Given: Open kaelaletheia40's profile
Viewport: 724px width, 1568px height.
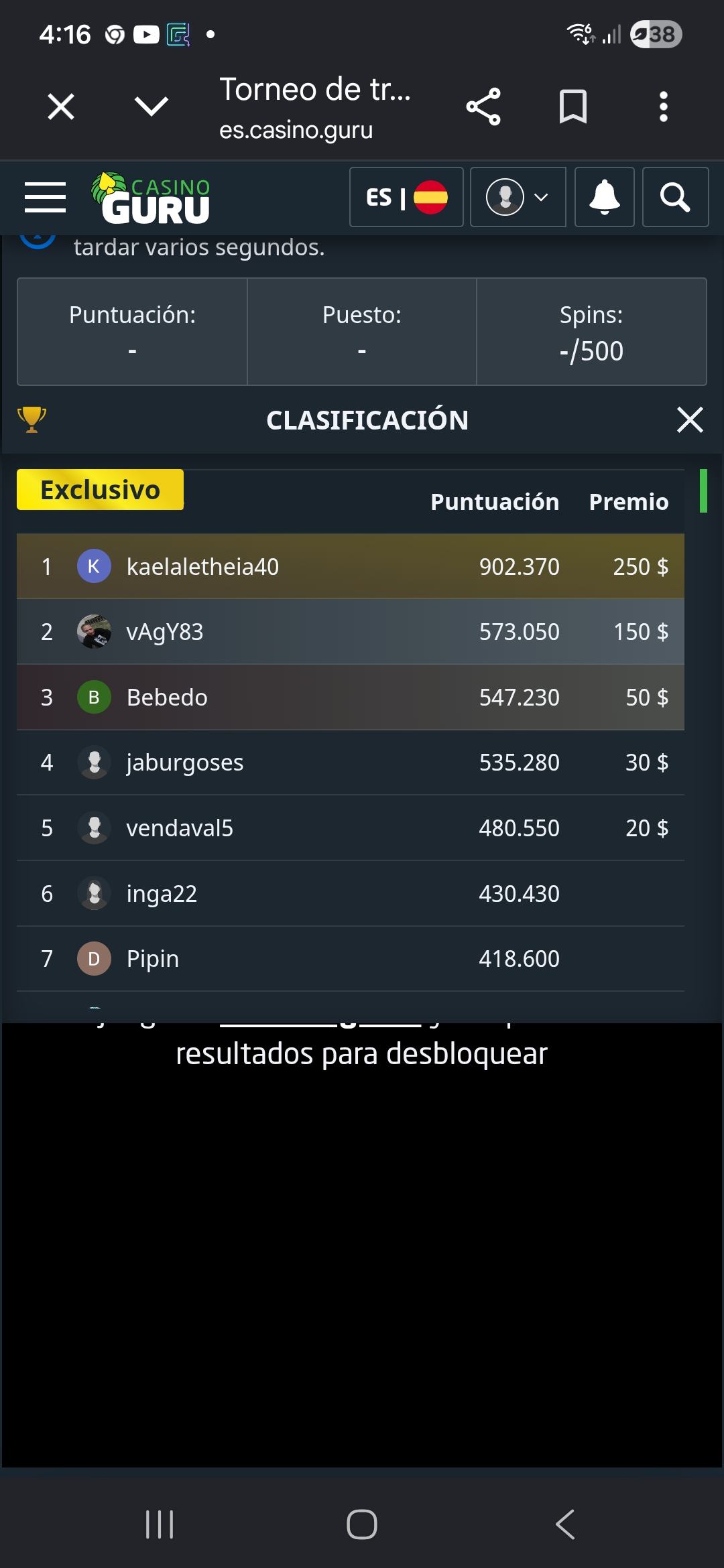Looking at the screenshot, I should (x=202, y=567).
